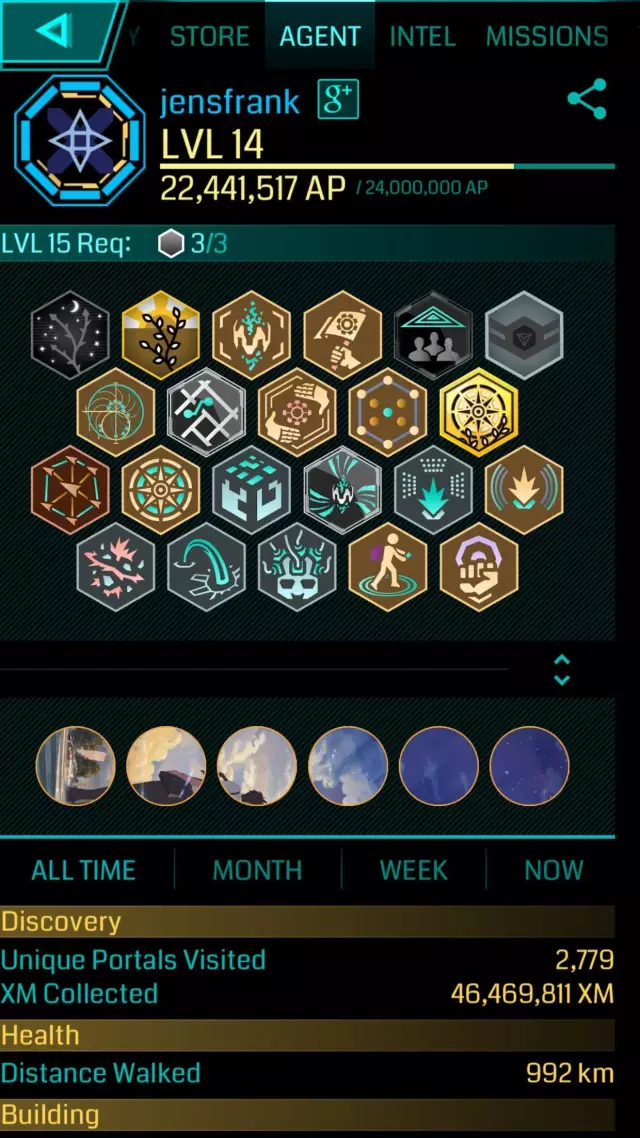The height and width of the screenshot is (1138, 640).
Task: Open the starry sky mission badge
Action: coord(530,766)
